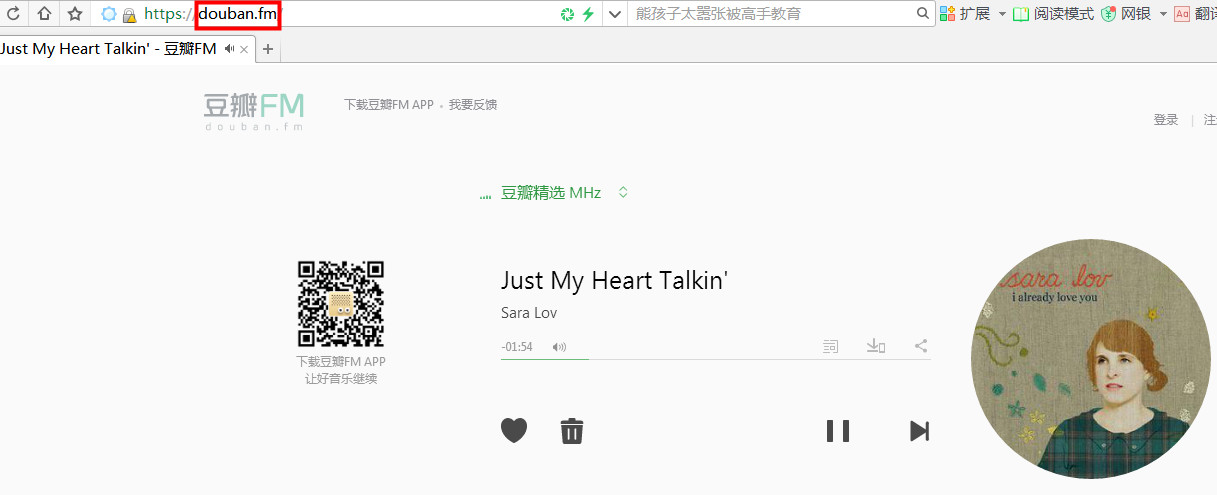Go to the browser home page
Viewport: 1217px width, 495px height.
[x=44, y=14]
